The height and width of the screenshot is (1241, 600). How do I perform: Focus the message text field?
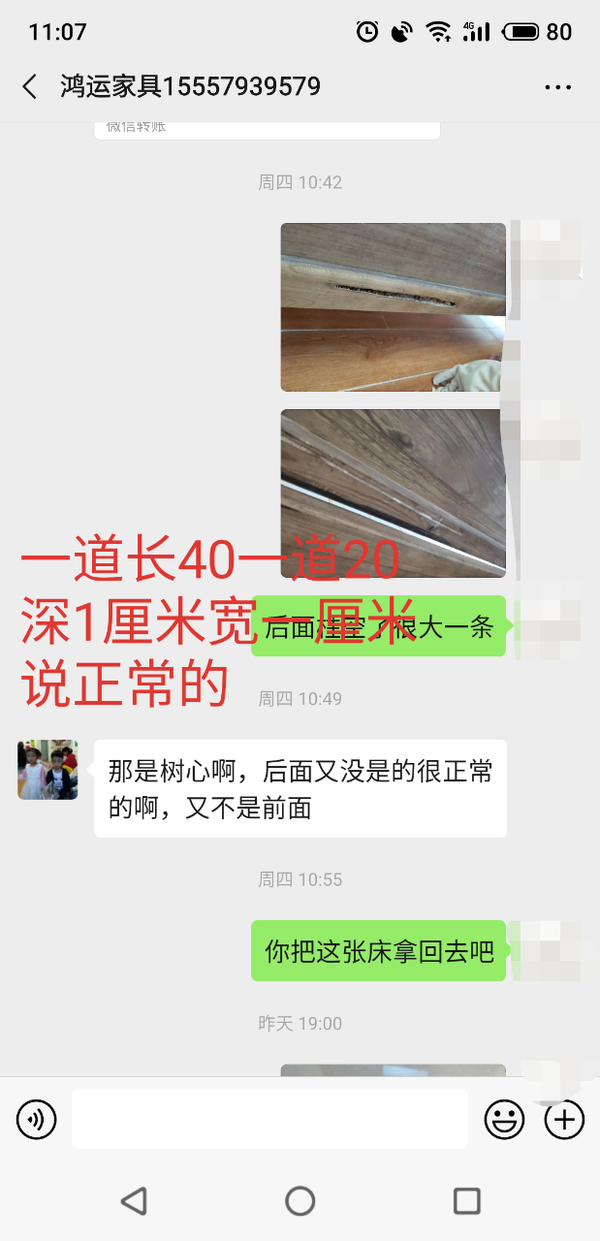tap(270, 1119)
